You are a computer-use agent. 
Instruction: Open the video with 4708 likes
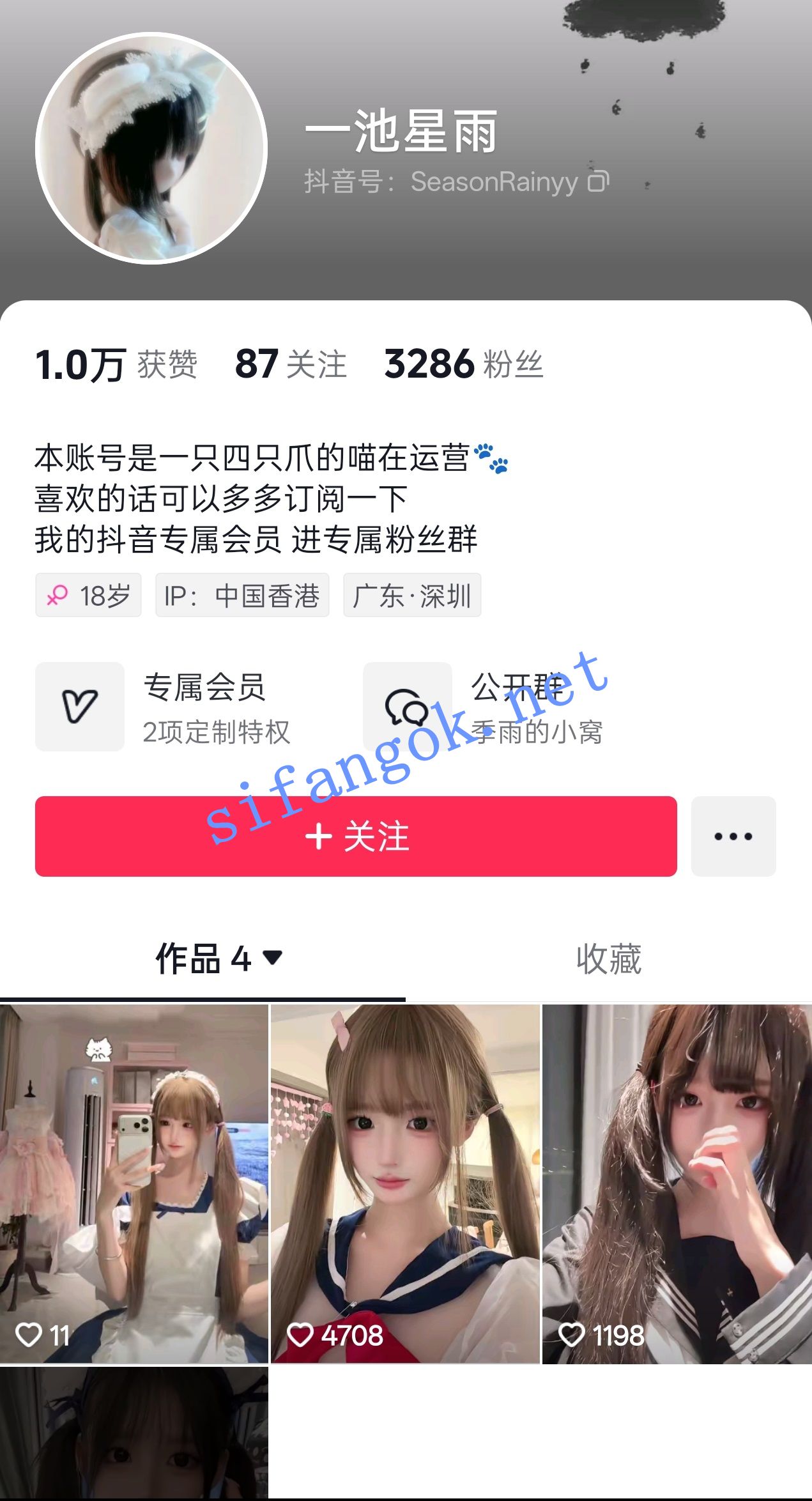pos(405,1183)
